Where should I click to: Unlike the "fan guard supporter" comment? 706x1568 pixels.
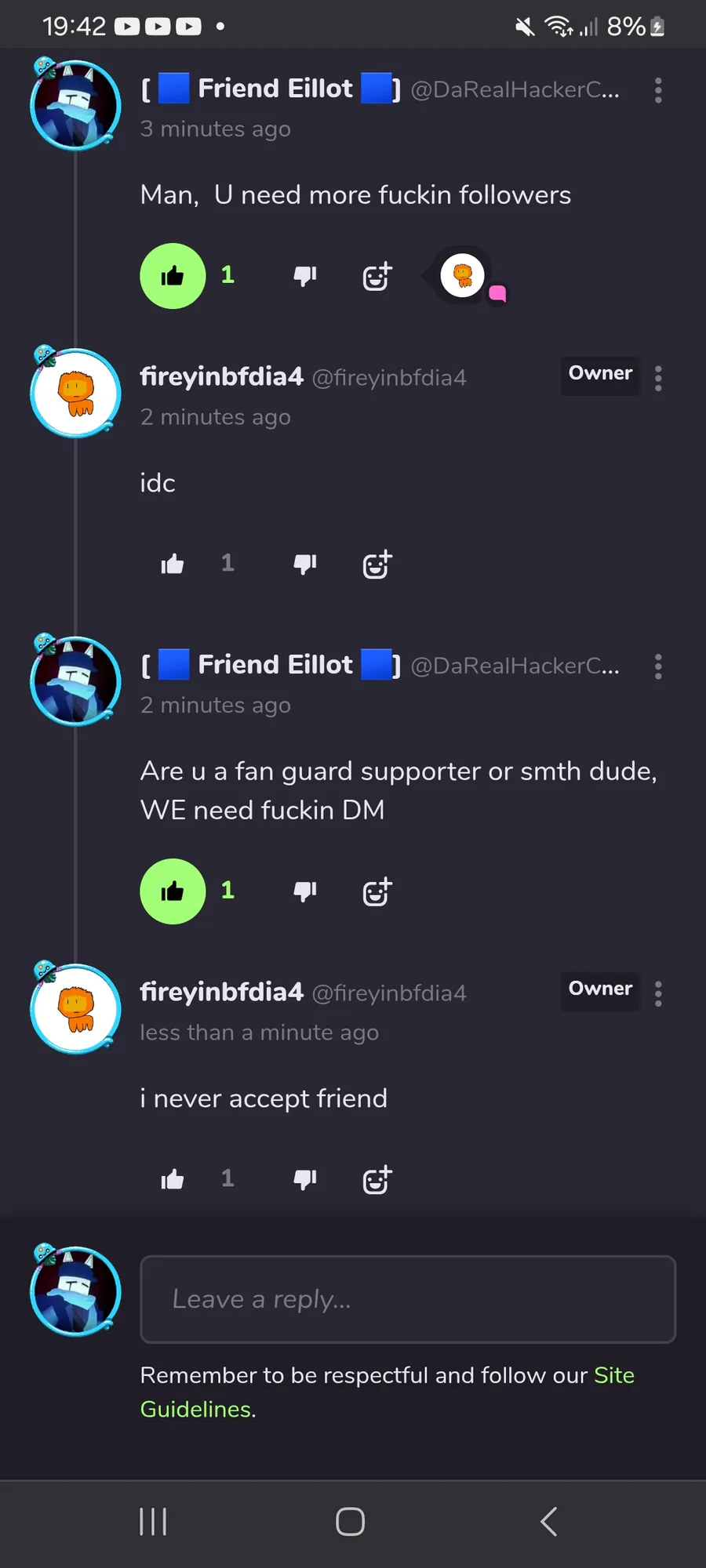pos(173,891)
